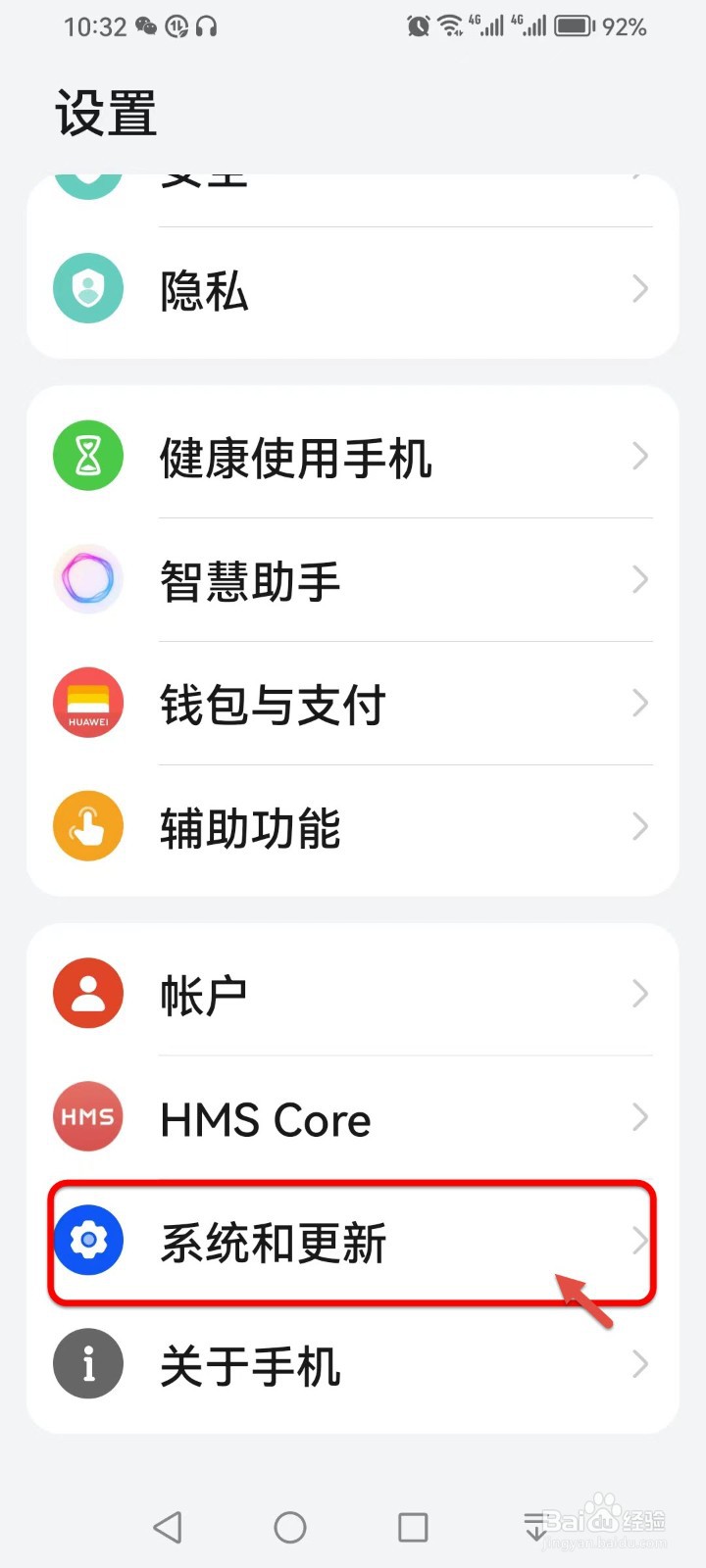Open 健康使用手机 digital balance settings
This screenshot has width=706, height=1568.
(x=353, y=457)
